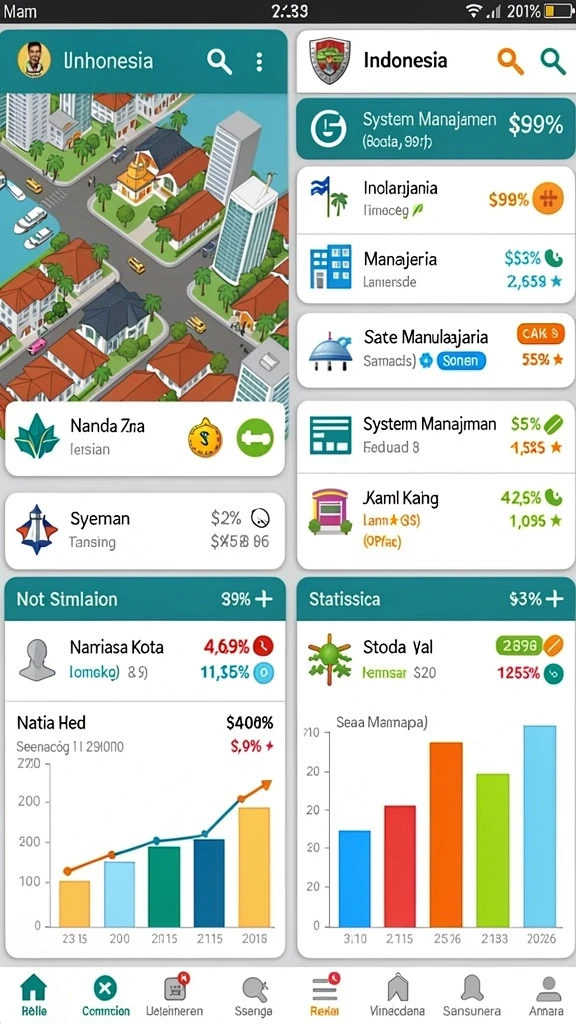This screenshot has height=1024, width=576.
Task: Open the Inolarjania row
Action: (x=436, y=200)
